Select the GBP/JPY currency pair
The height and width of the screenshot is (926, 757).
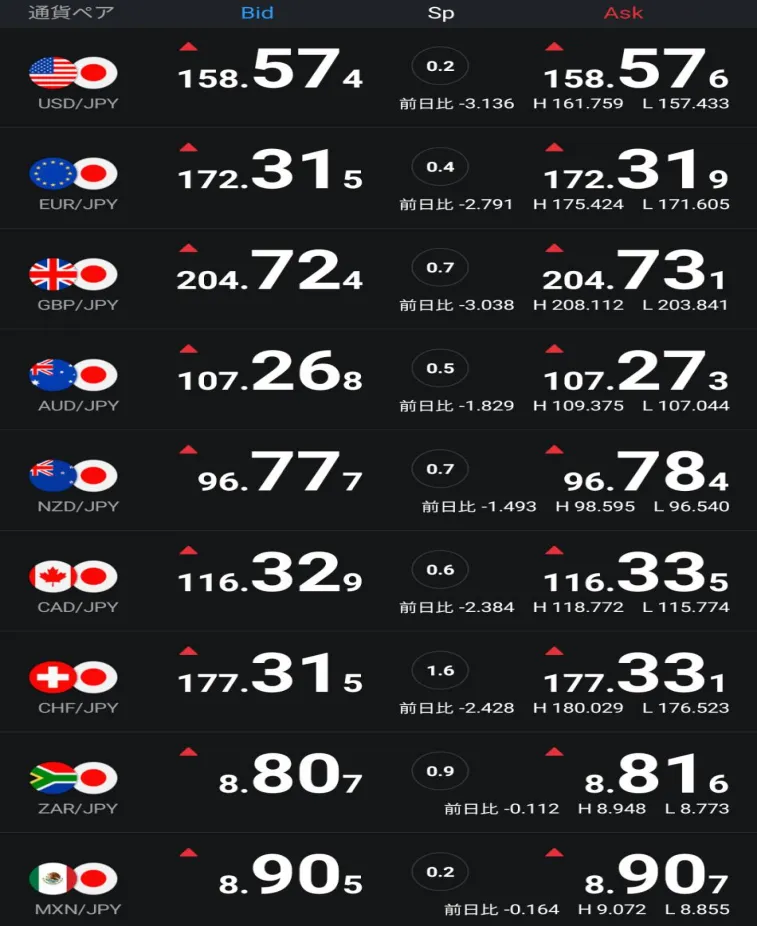73,283
